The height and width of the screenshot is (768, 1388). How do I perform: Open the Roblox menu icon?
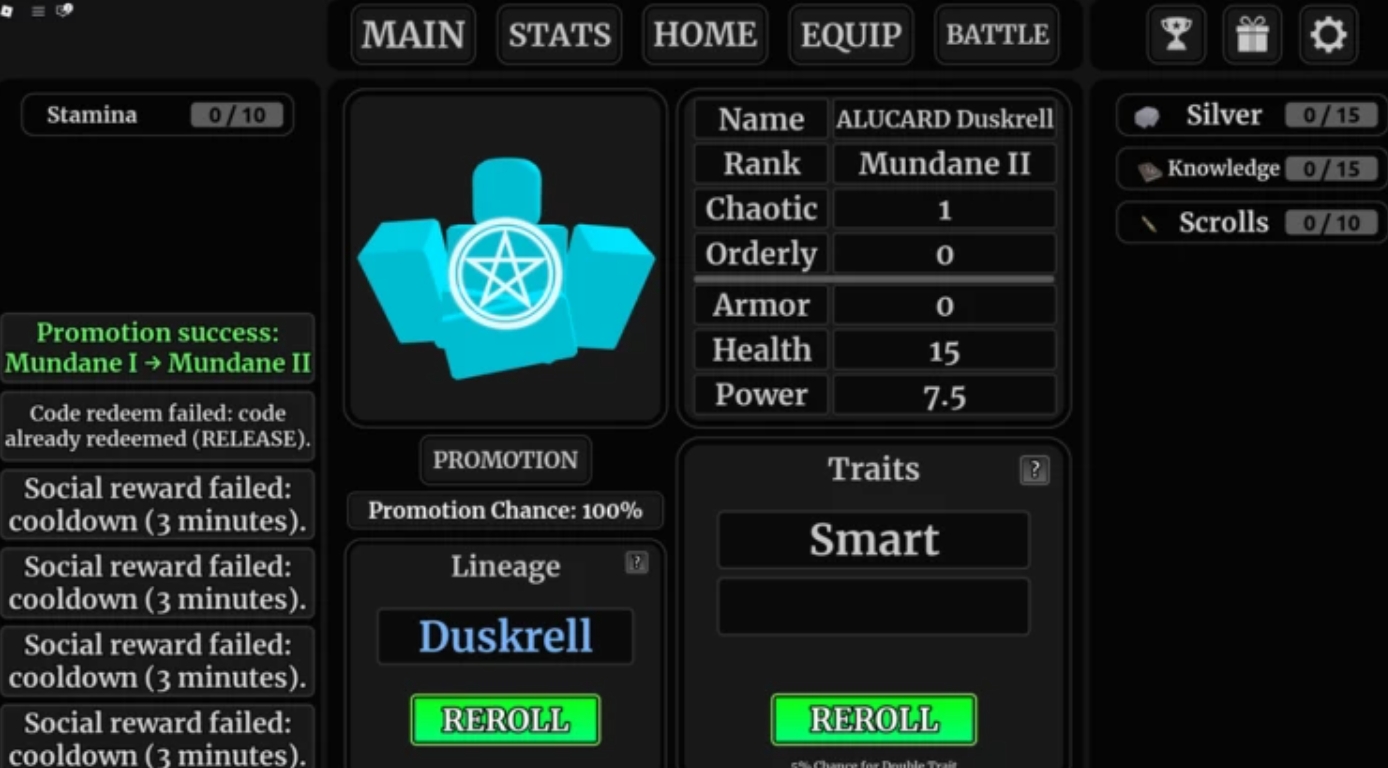click(8, 11)
